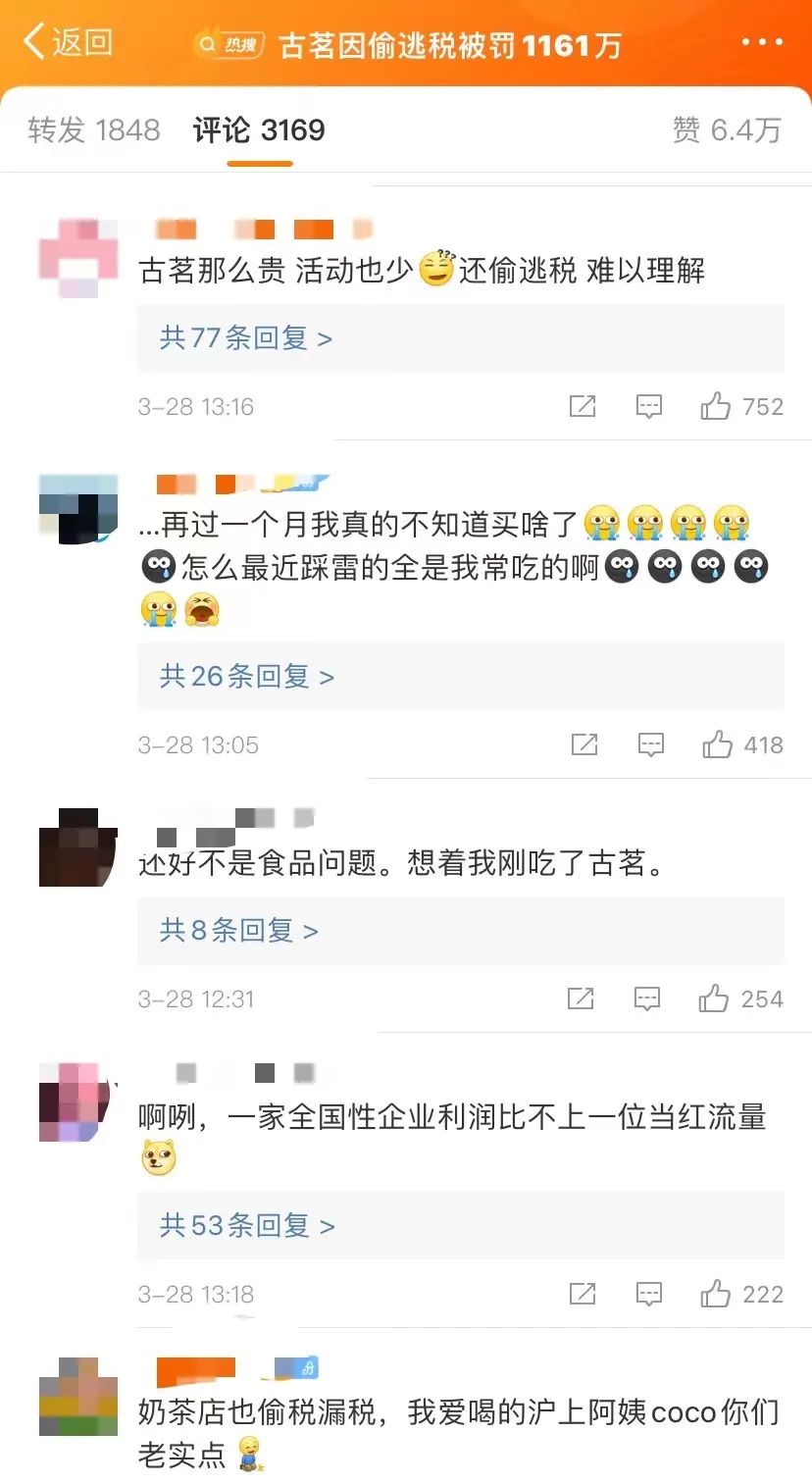Repost the 3-28 13:05 comment
The width and height of the screenshot is (812, 1484).
[584, 745]
